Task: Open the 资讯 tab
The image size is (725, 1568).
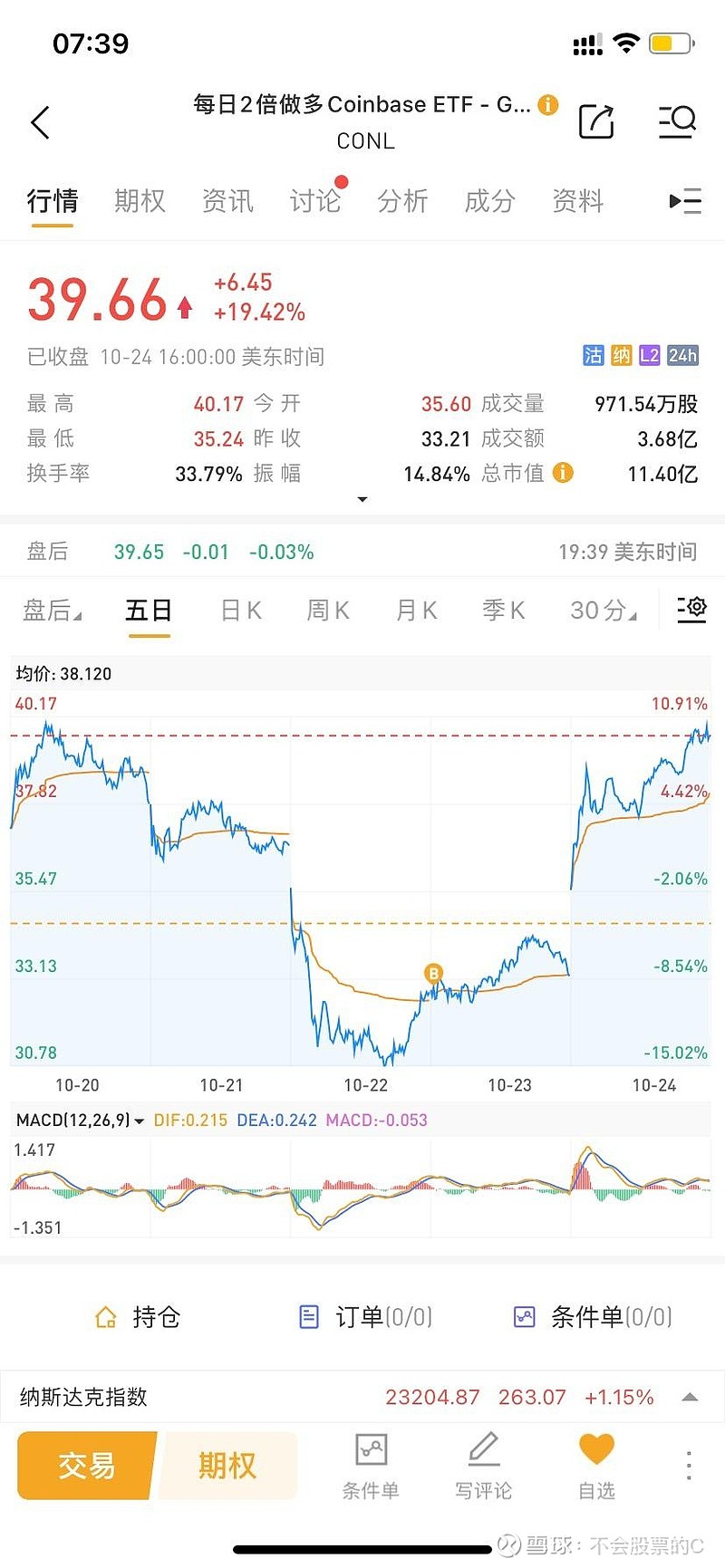Action: pos(227,201)
